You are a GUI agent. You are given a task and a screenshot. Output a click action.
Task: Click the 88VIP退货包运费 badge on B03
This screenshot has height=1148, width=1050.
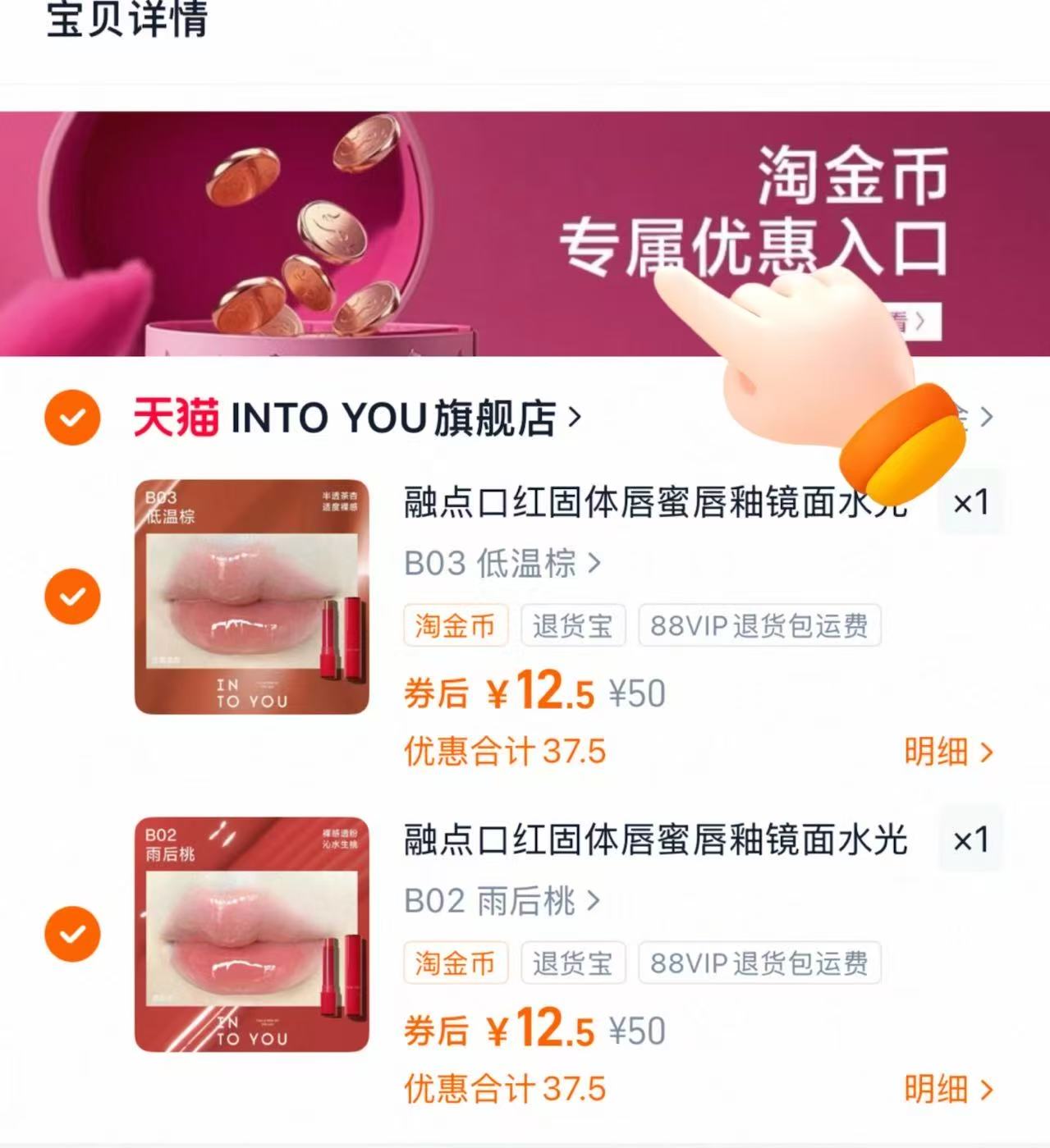[759, 625]
